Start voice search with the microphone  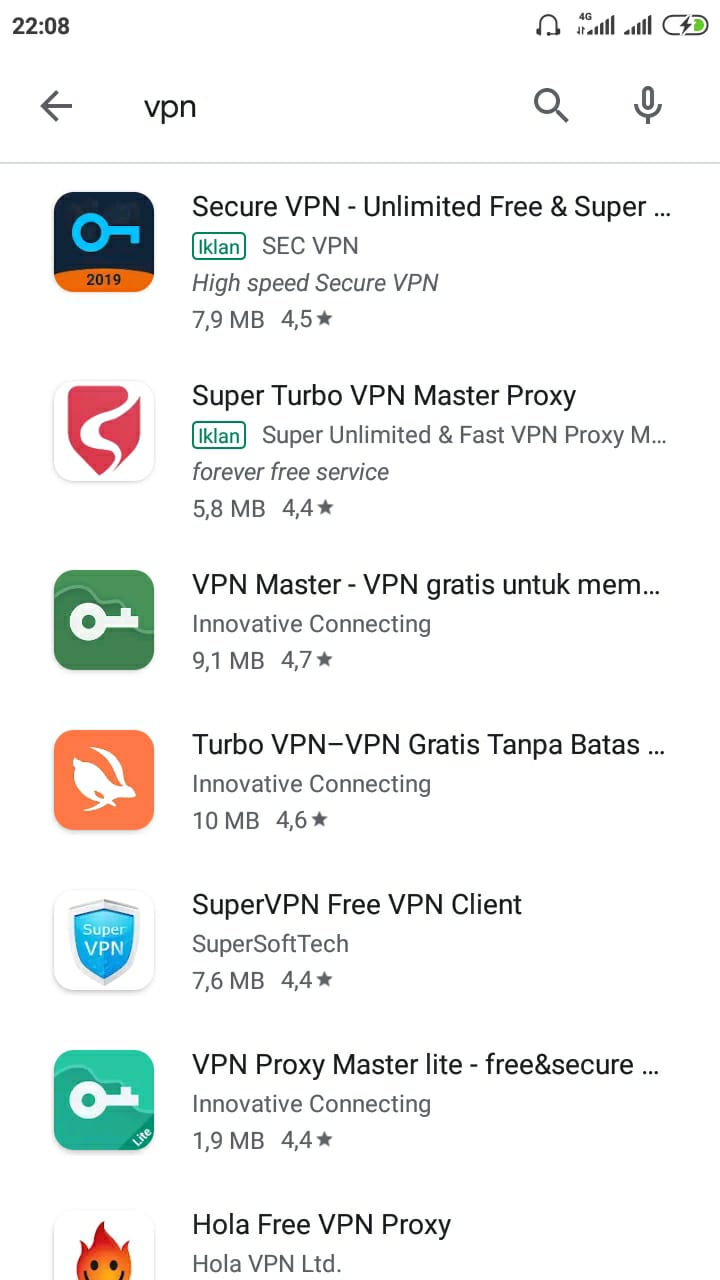(648, 105)
